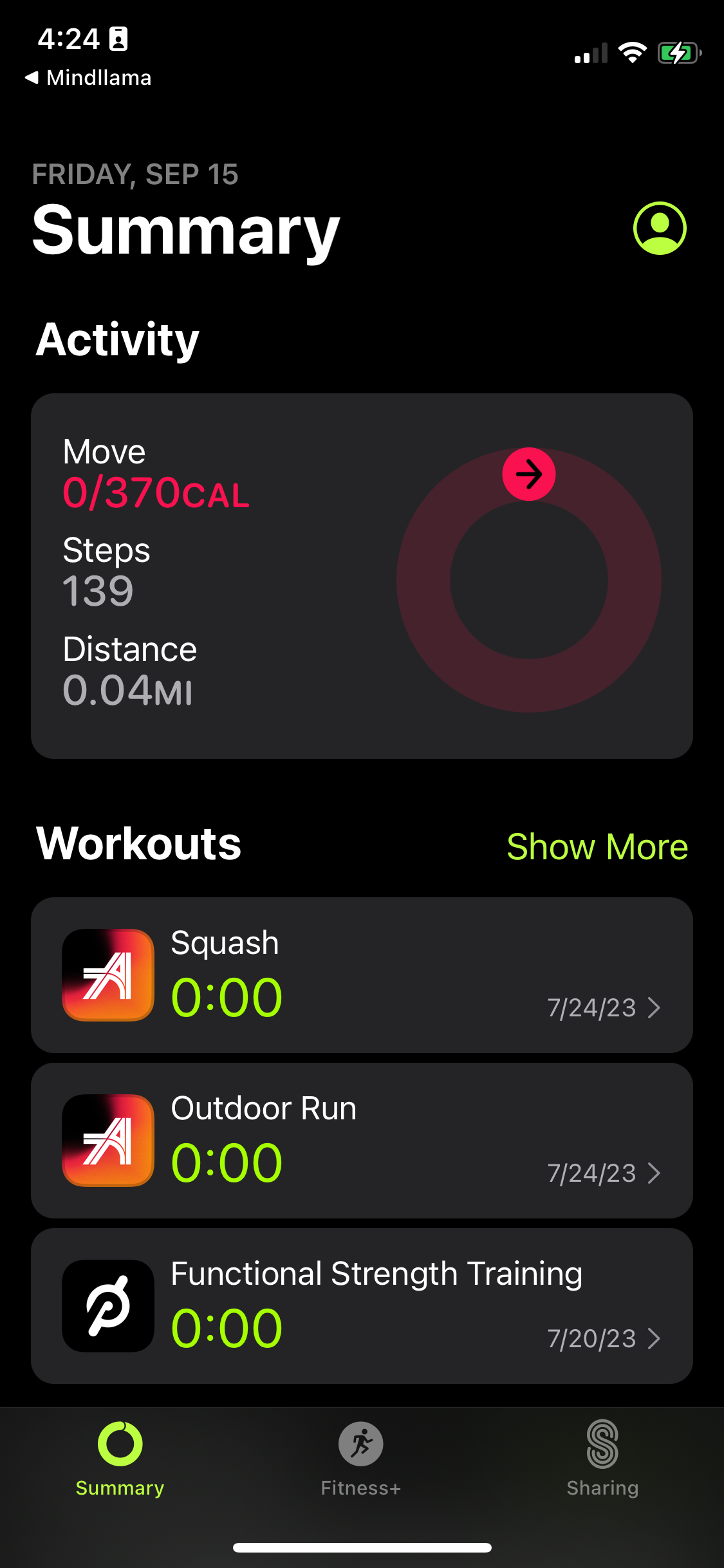Tap the Steps count of 139
Screen dimensions: 724x1568
click(98, 590)
